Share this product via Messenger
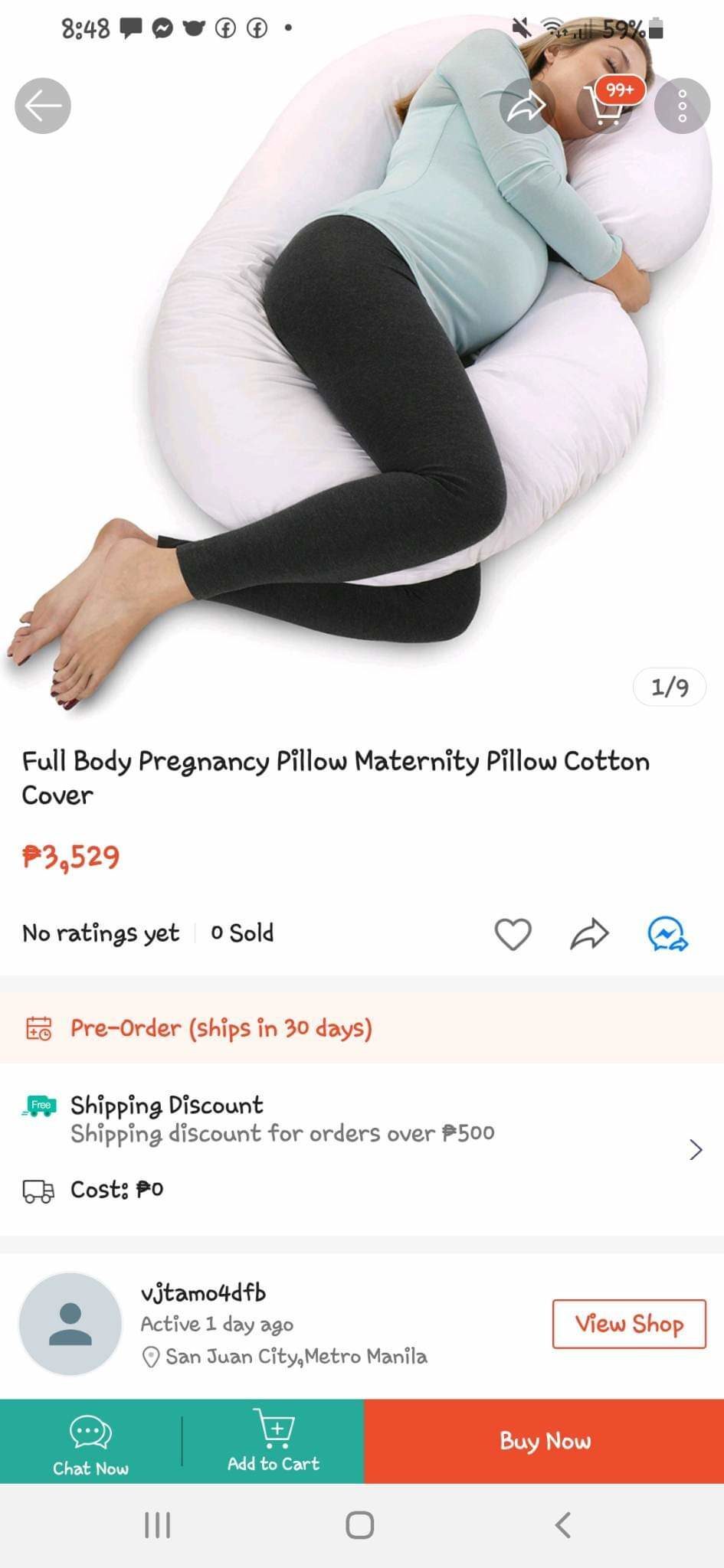Screen dimensions: 724x1568 click(667, 934)
